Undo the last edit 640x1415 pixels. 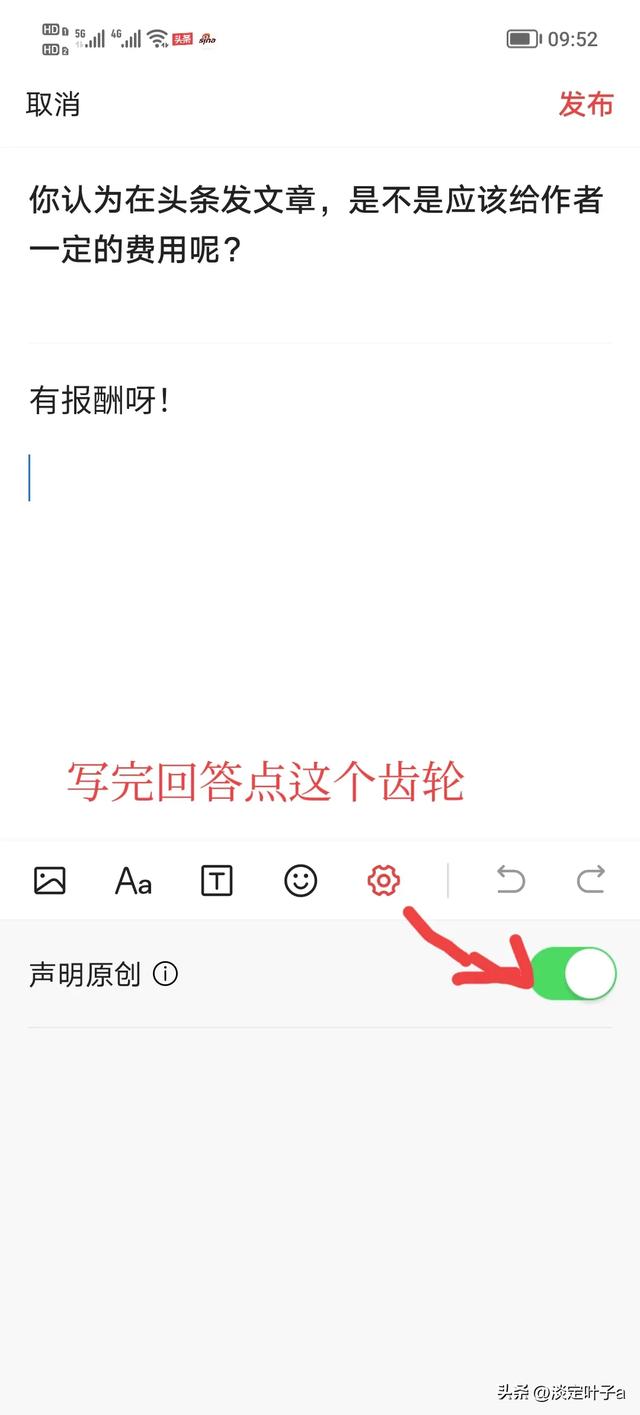click(x=511, y=881)
